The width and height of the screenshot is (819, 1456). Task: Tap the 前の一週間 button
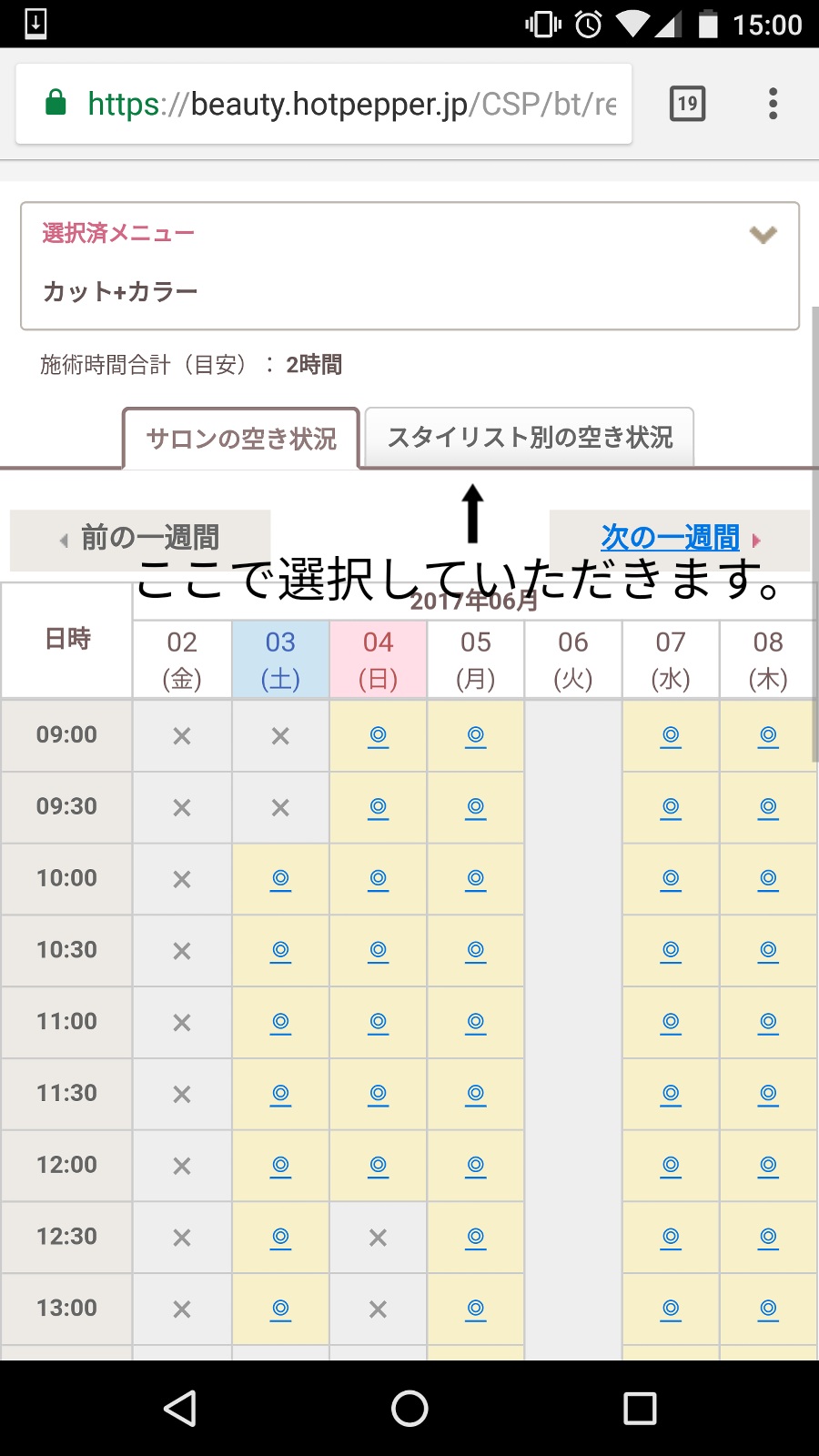pyautogui.click(x=140, y=538)
